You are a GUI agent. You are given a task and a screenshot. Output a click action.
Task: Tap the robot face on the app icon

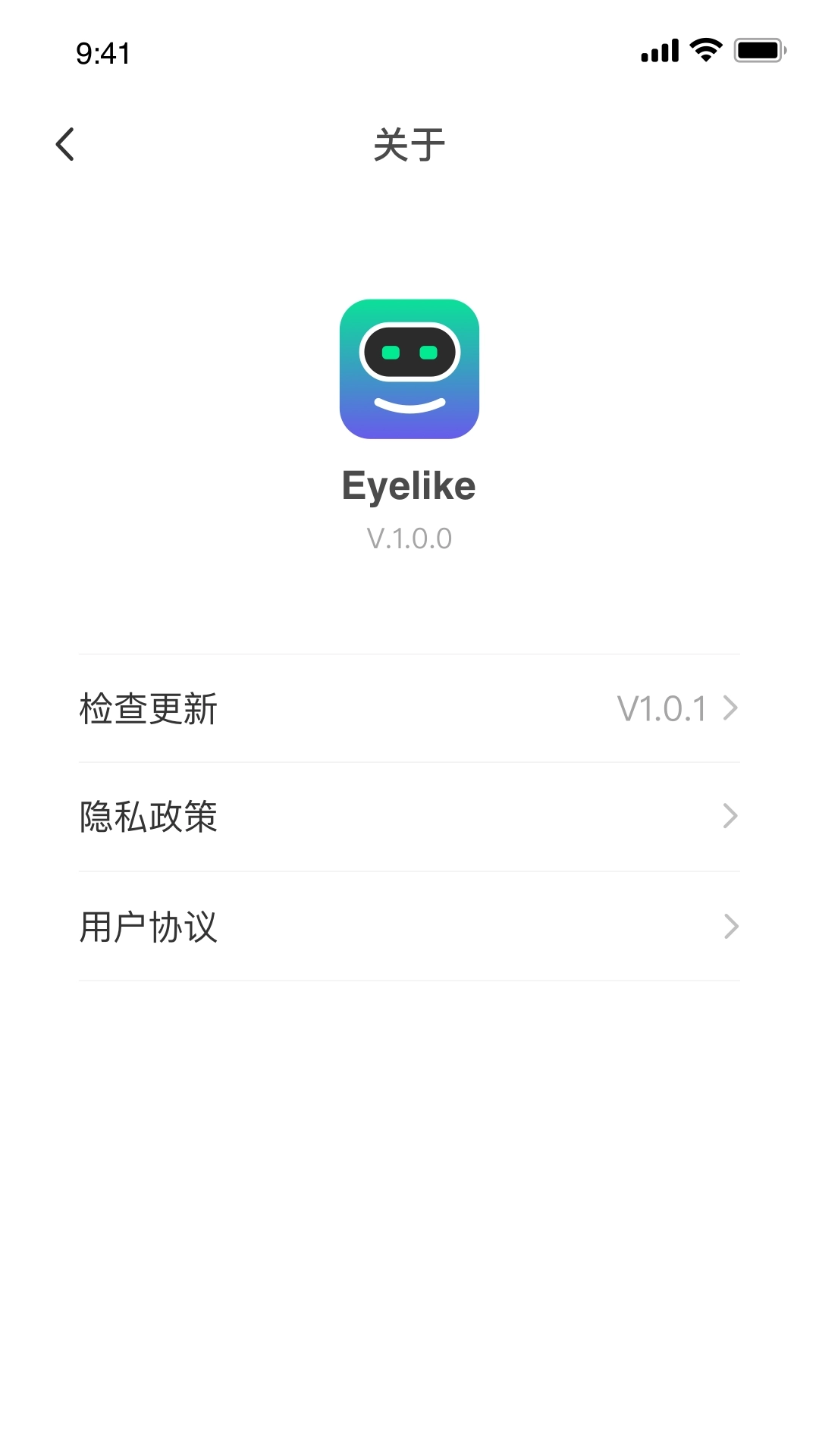(409, 350)
